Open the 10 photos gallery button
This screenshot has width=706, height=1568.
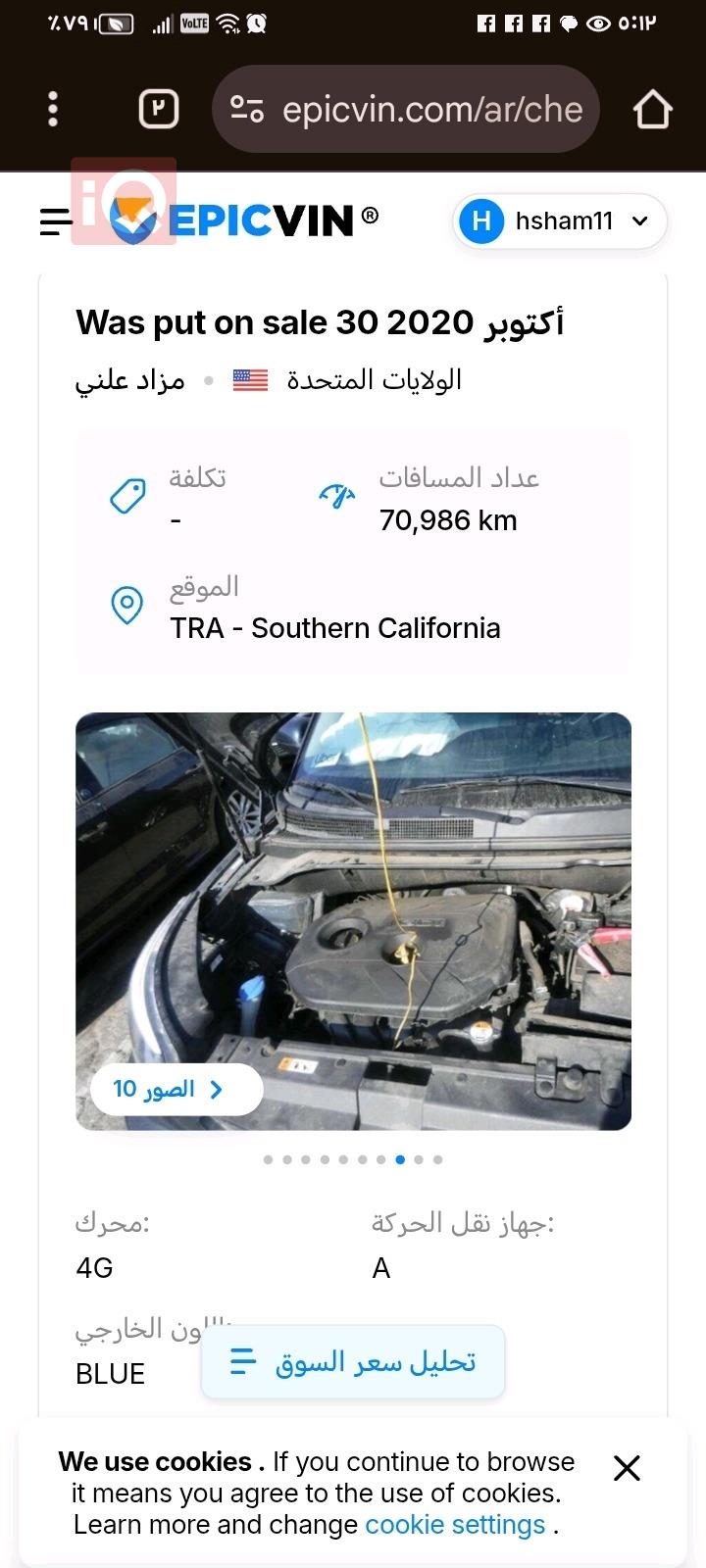point(176,1089)
